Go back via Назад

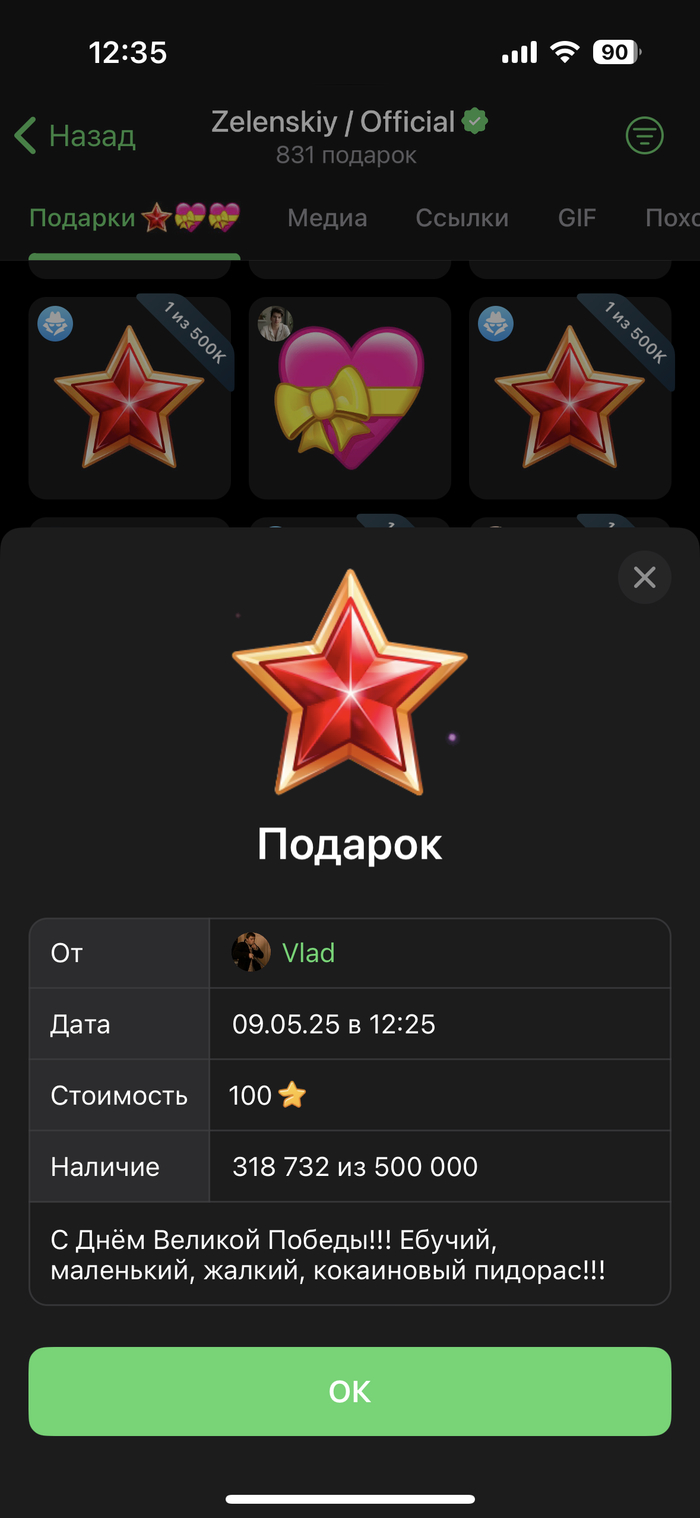(76, 136)
